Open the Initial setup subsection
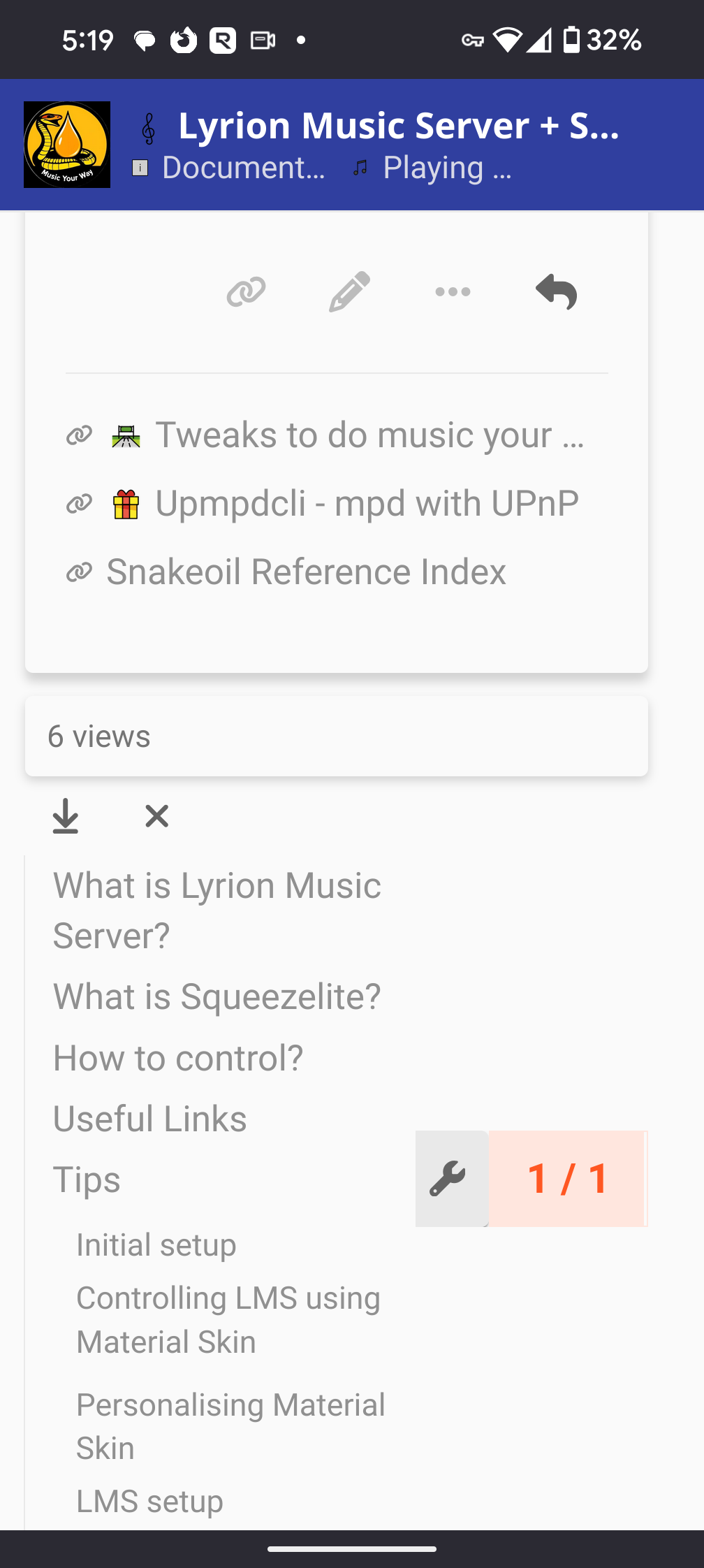Viewport: 704px width, 1568px height. point(156,1245)
